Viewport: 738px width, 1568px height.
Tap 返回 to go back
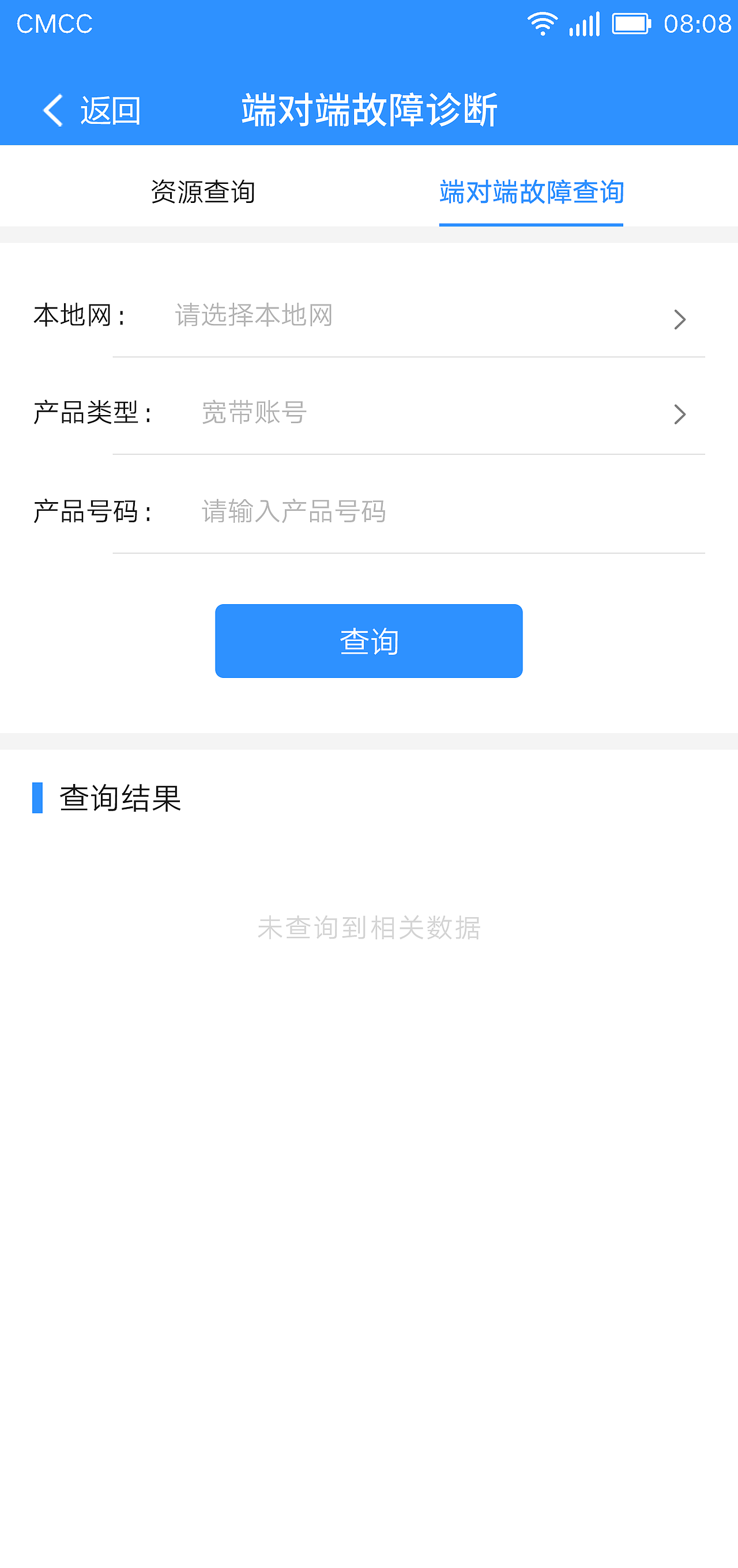(x=110, y=110)
